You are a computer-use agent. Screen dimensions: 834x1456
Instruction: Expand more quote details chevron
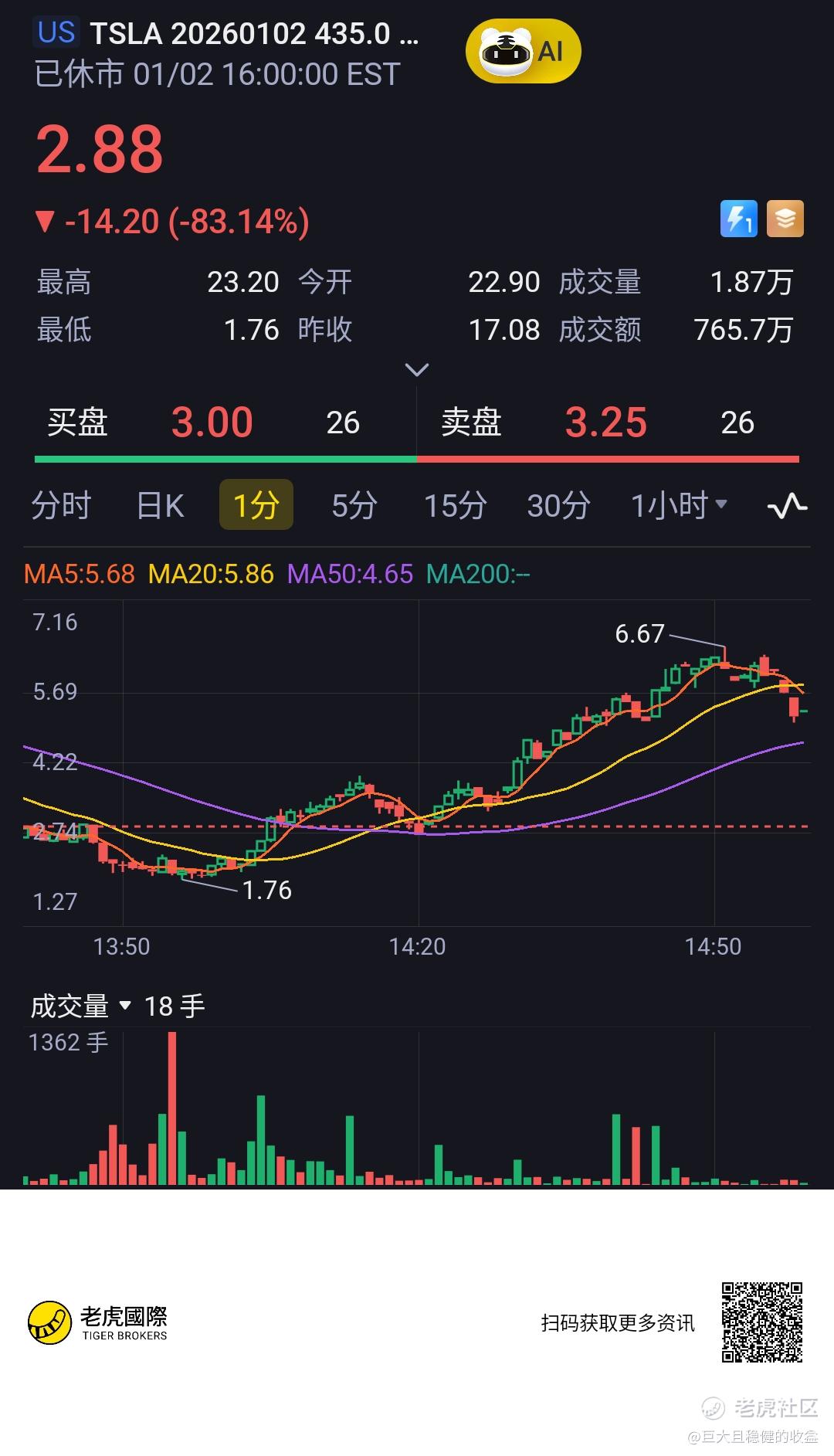[x=416, y=371]
